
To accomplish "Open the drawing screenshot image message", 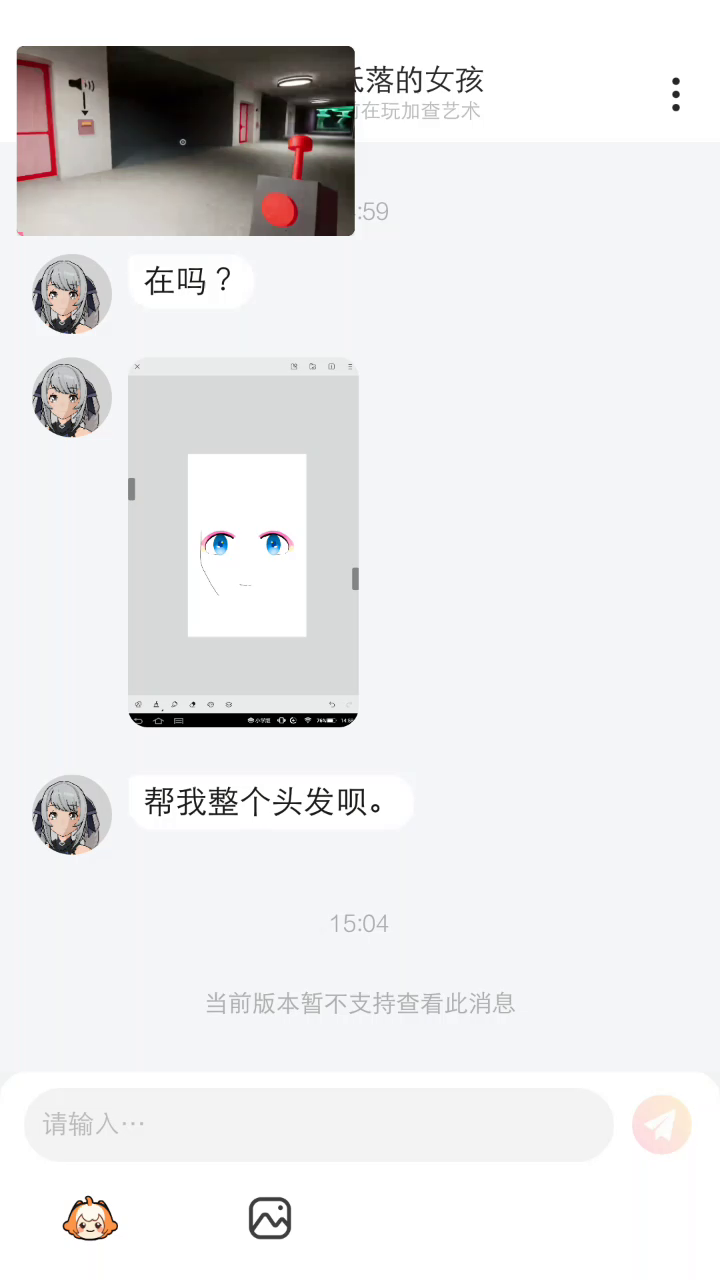I will click(243, 542).
